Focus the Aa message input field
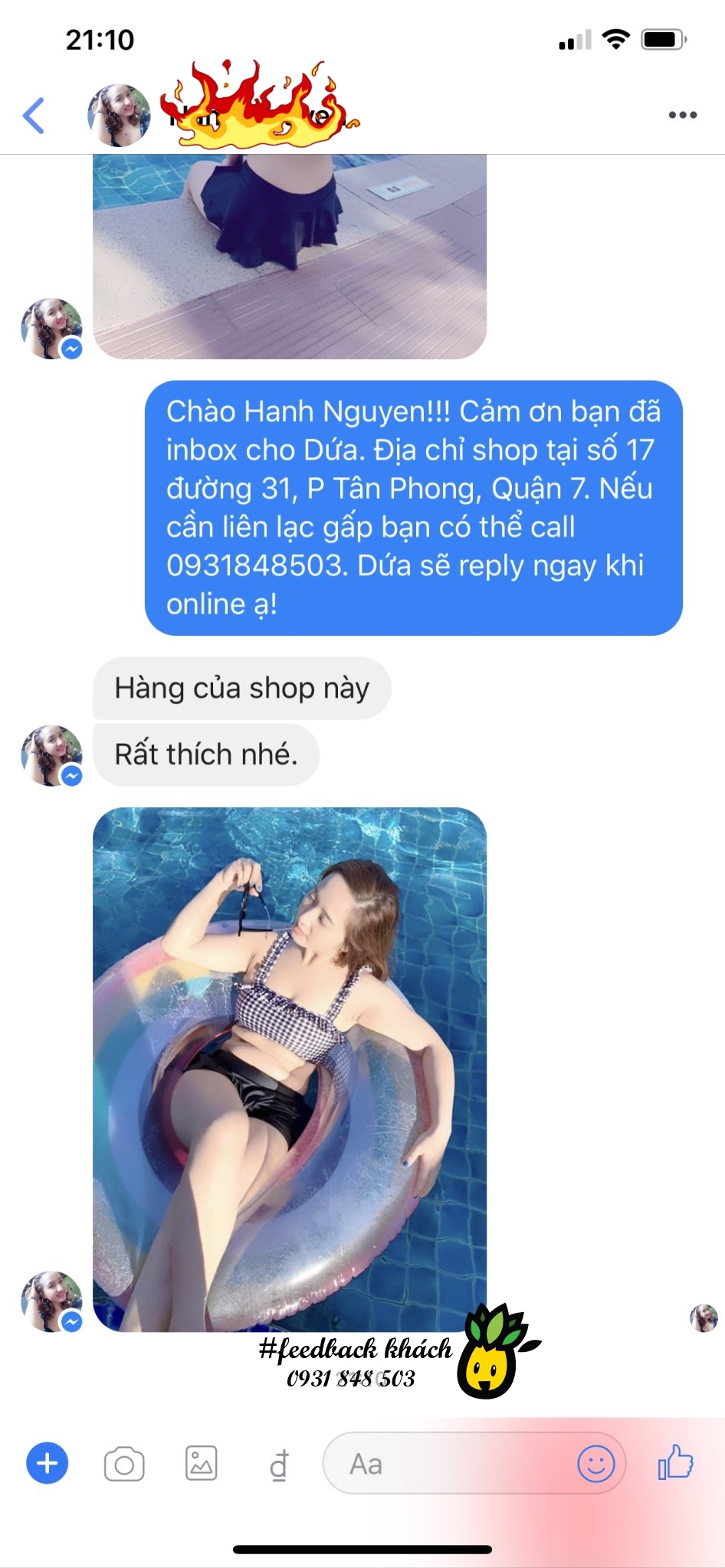 [445, 1464]
